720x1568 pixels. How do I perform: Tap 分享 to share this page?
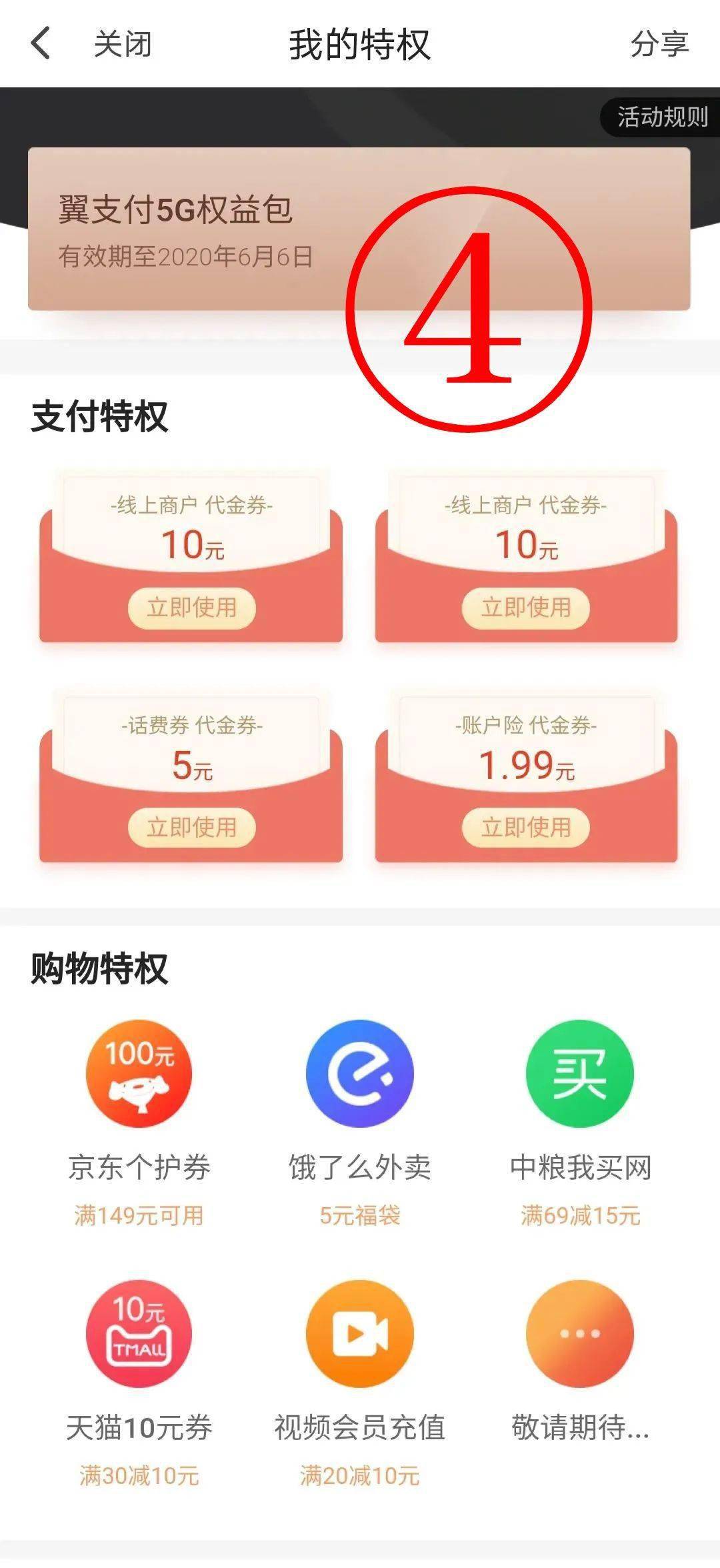click(x=659, y=45)
